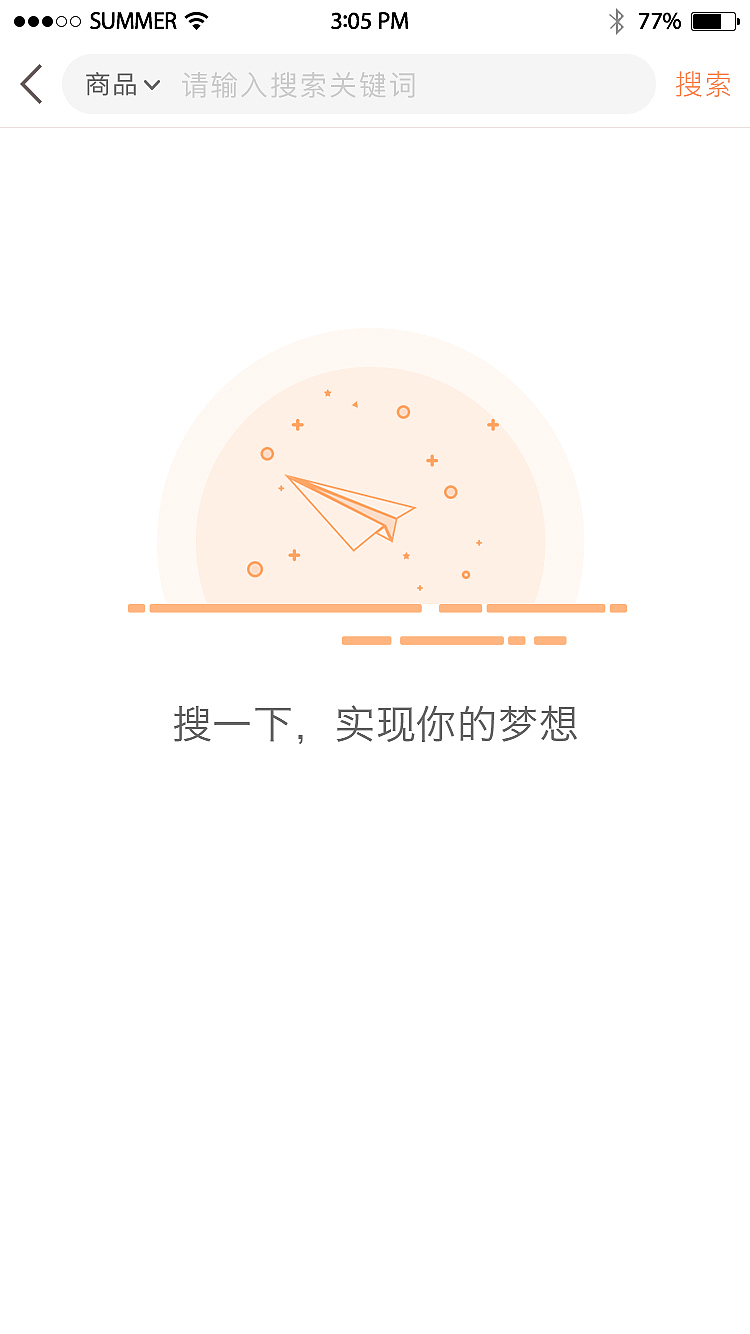Expand the search category selector
This screenshot has width=750, height=1334.
pyautogui.click(x=120, y=84)
